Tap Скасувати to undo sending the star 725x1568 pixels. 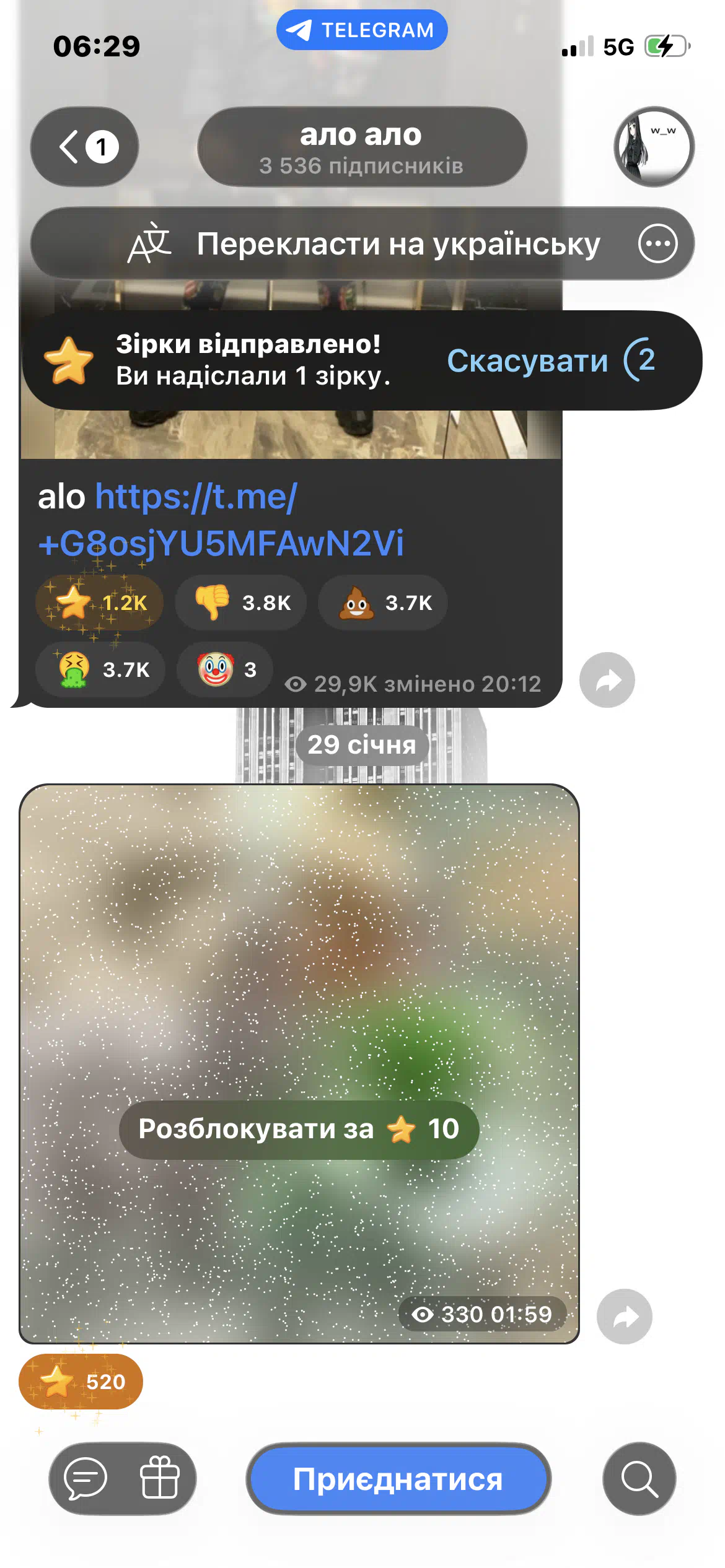[527, 361]
